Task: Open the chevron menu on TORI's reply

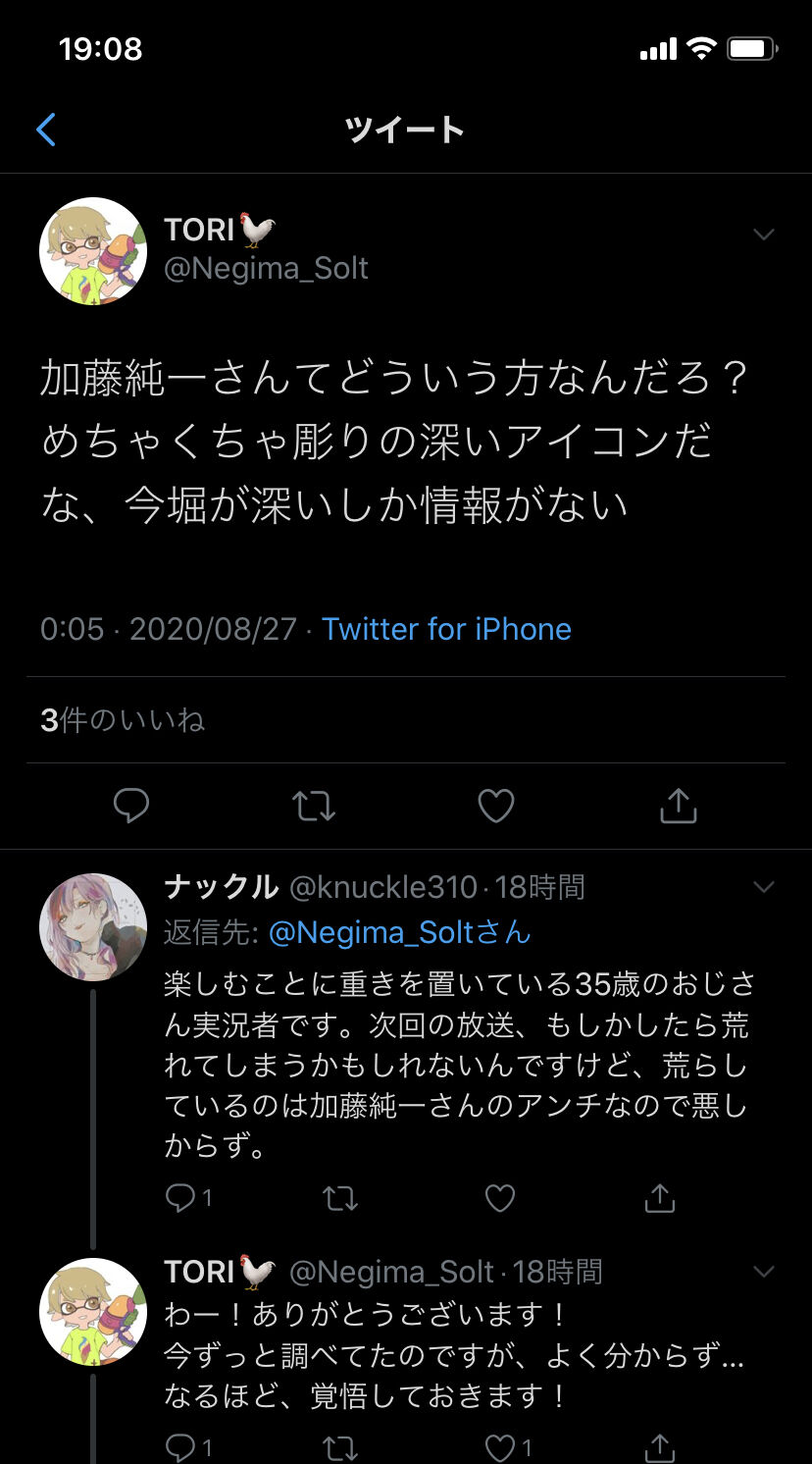Action: [x=764, y=1272]
